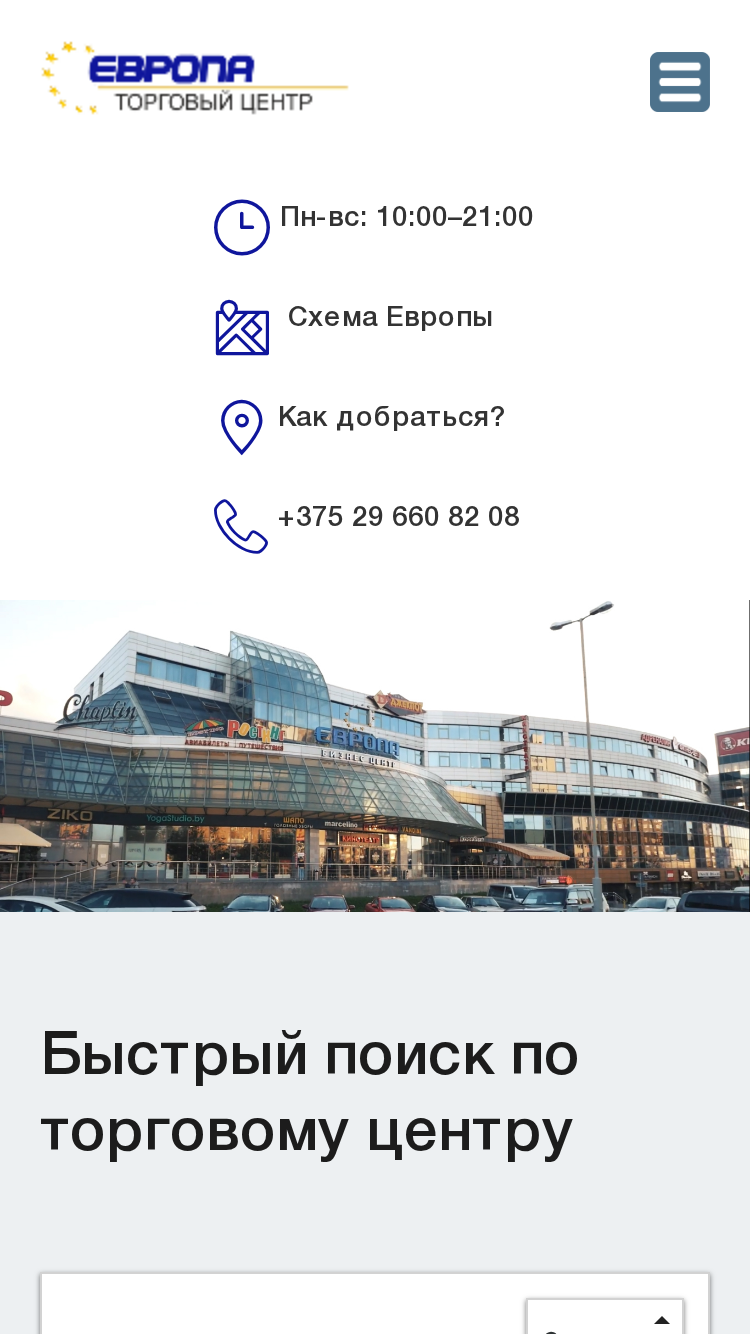Screen dimensions: 750x1334
Task: Open the hamburger navigation menu
Action: pyautogui.click(x=680, y=82)
